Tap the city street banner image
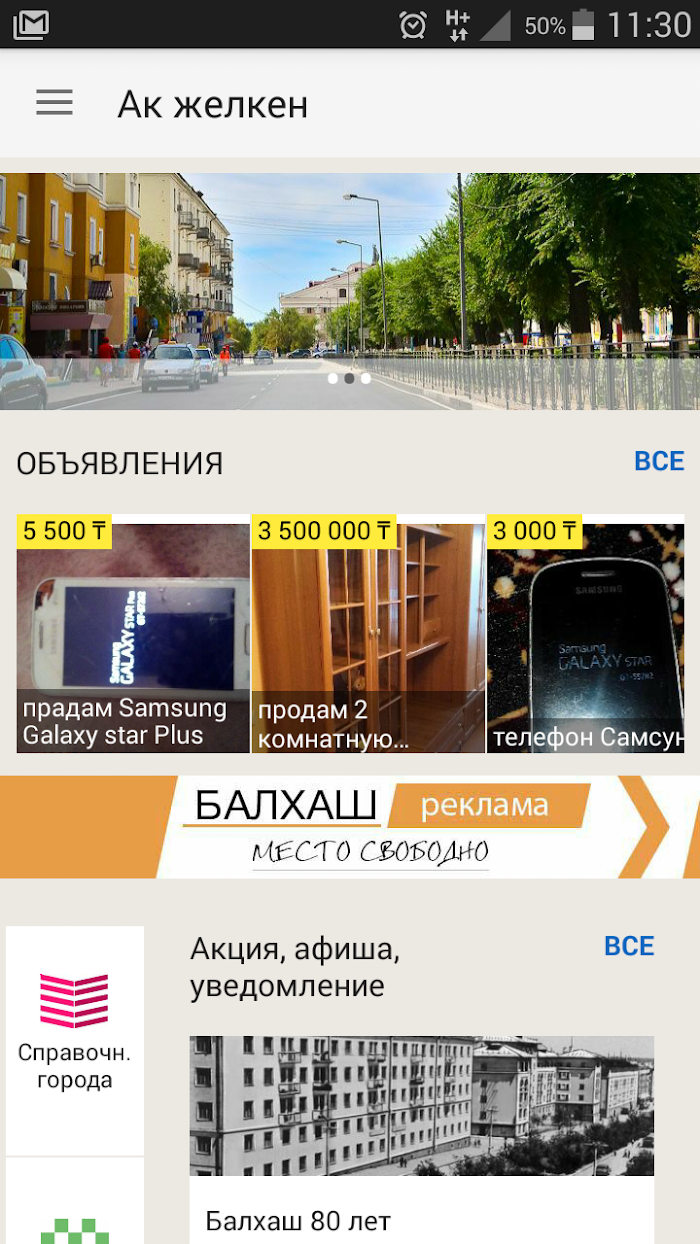 point(350,291)
